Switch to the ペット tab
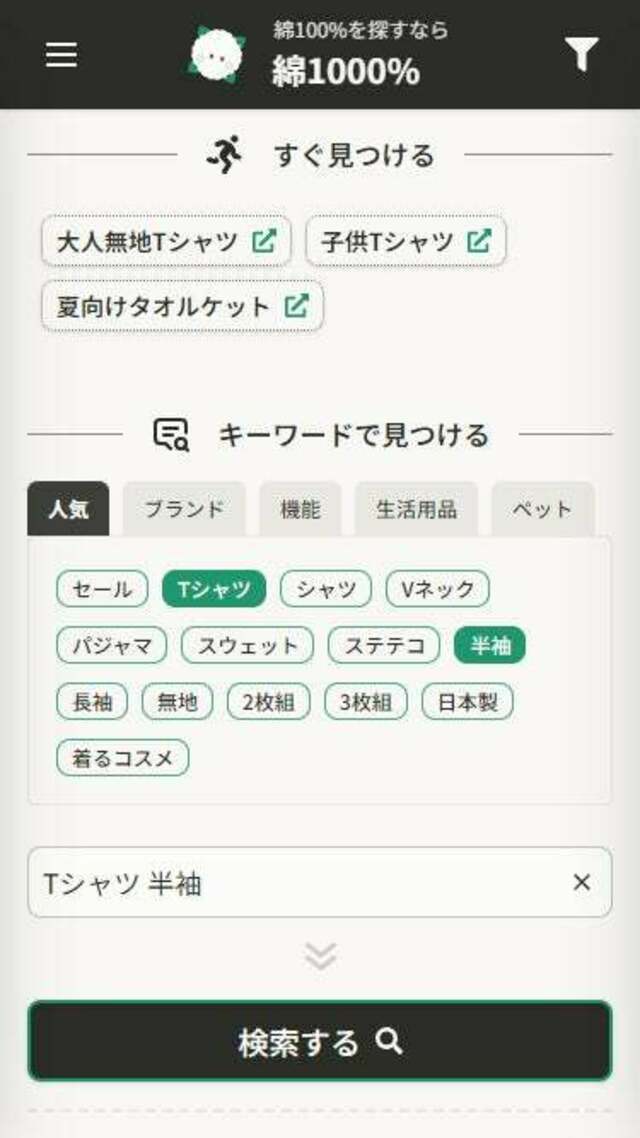This screenshot has width=640, height=1138. tap(543, 509)
